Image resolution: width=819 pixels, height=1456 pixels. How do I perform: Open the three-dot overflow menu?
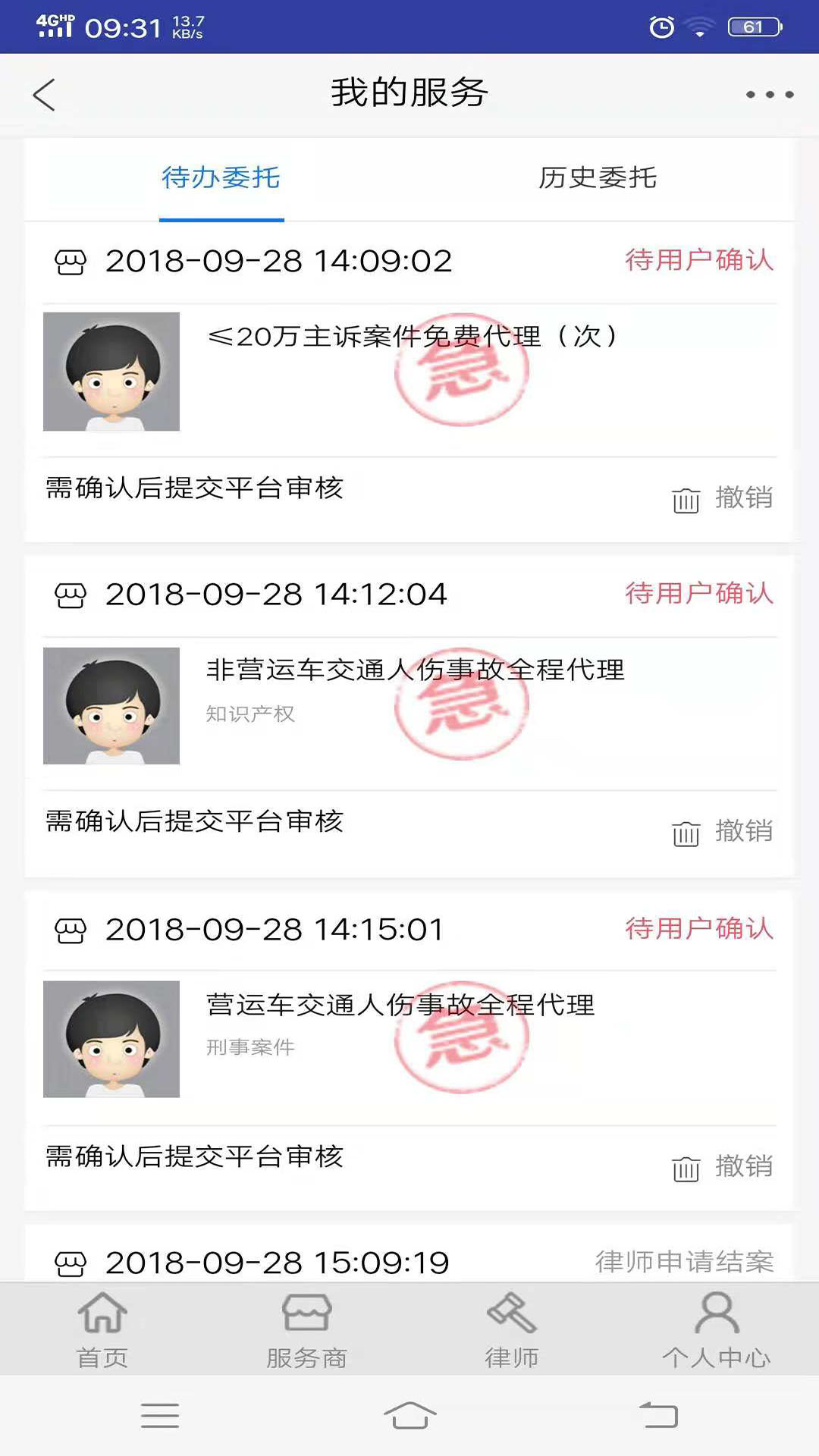click(x=769, y=95)
